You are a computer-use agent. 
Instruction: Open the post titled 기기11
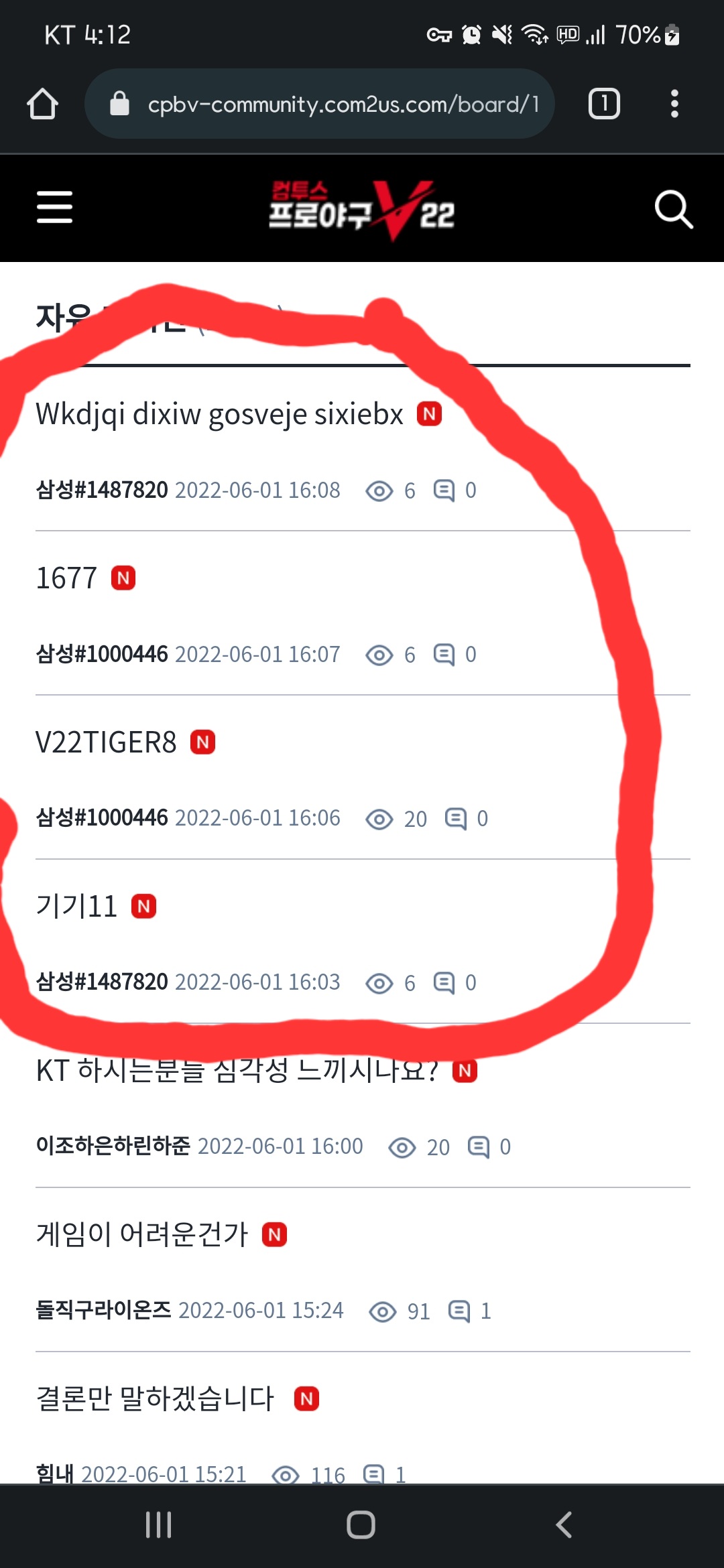click(76, 907)
